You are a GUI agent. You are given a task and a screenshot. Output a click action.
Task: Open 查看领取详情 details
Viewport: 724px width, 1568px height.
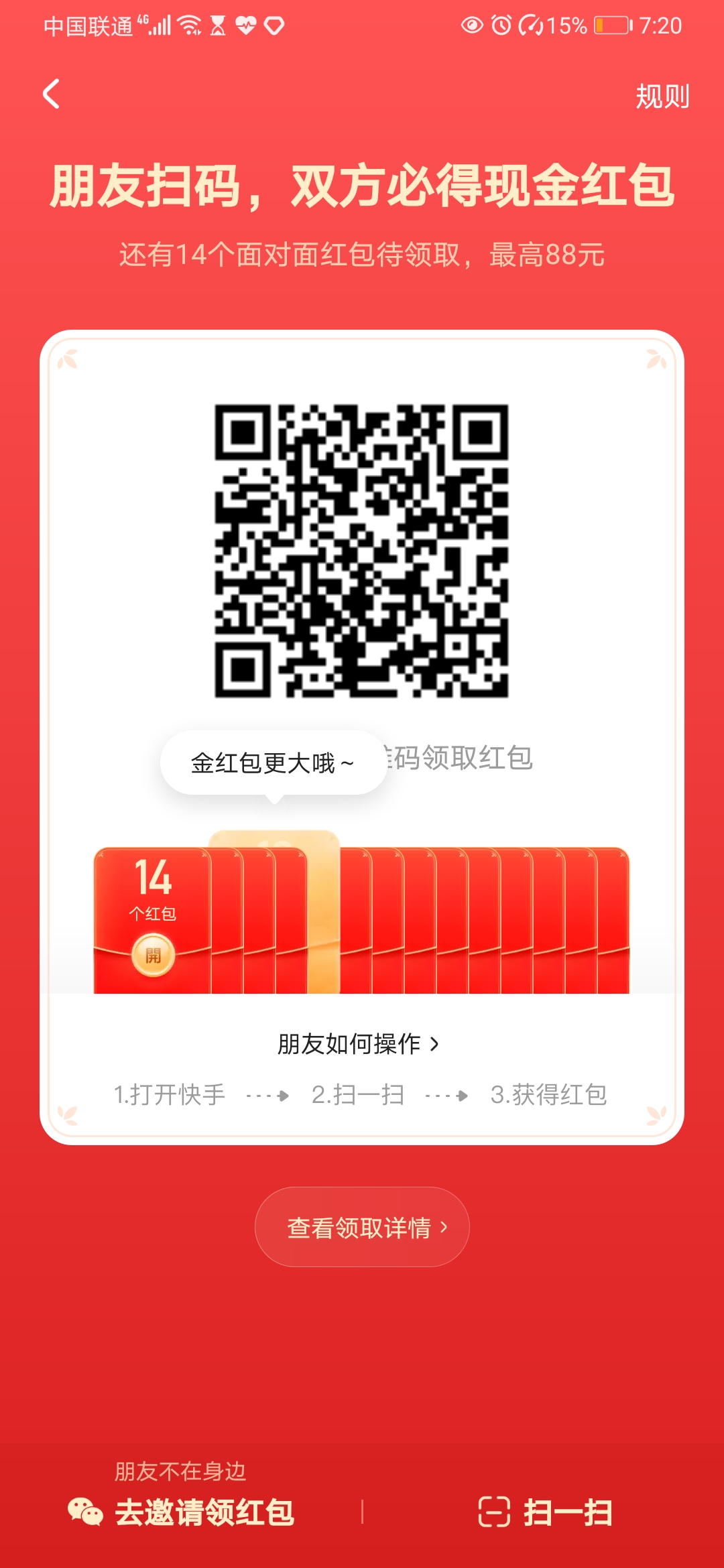(x=362, y=1225)
